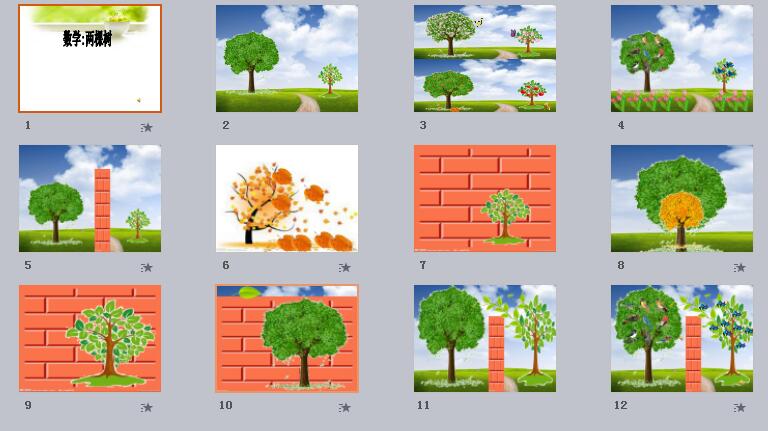Select slide 9, light-green tree on brick wall

(x=90, y=338)
